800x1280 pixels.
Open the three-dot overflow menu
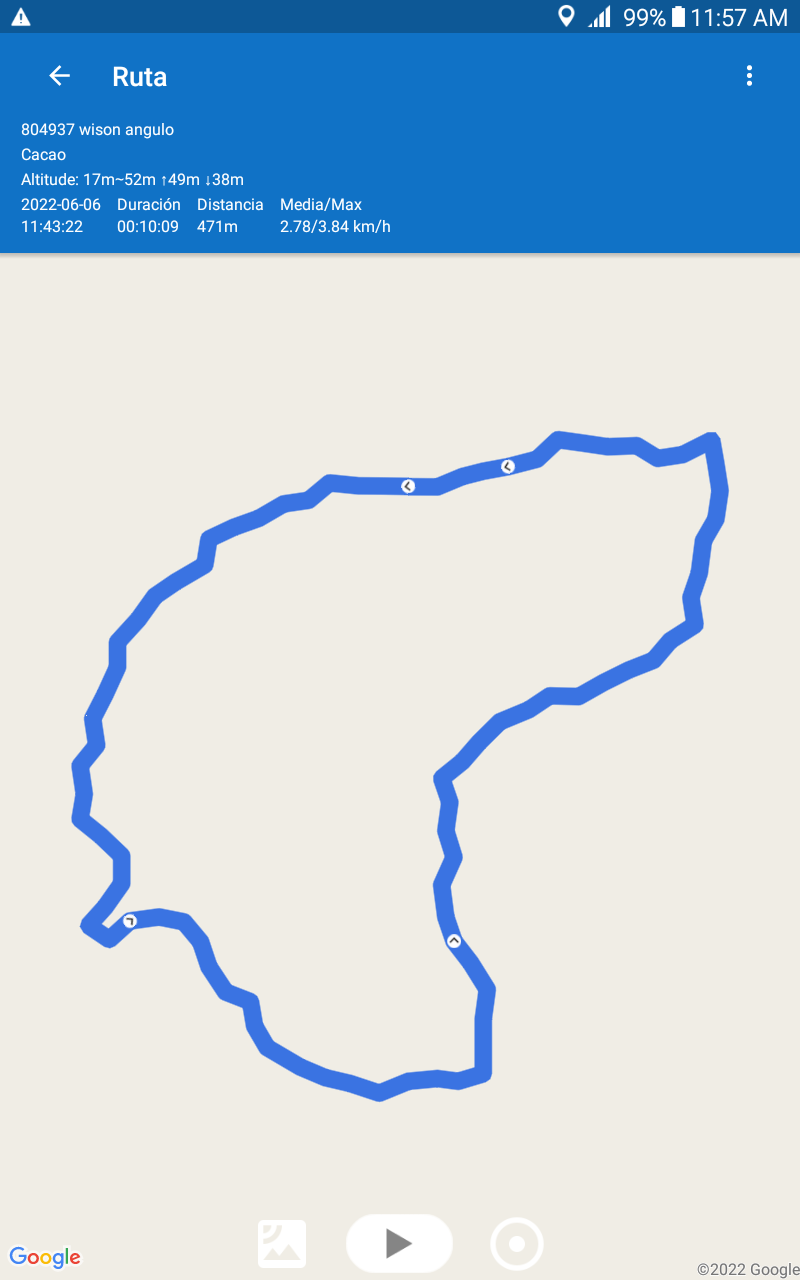[749, 76]
